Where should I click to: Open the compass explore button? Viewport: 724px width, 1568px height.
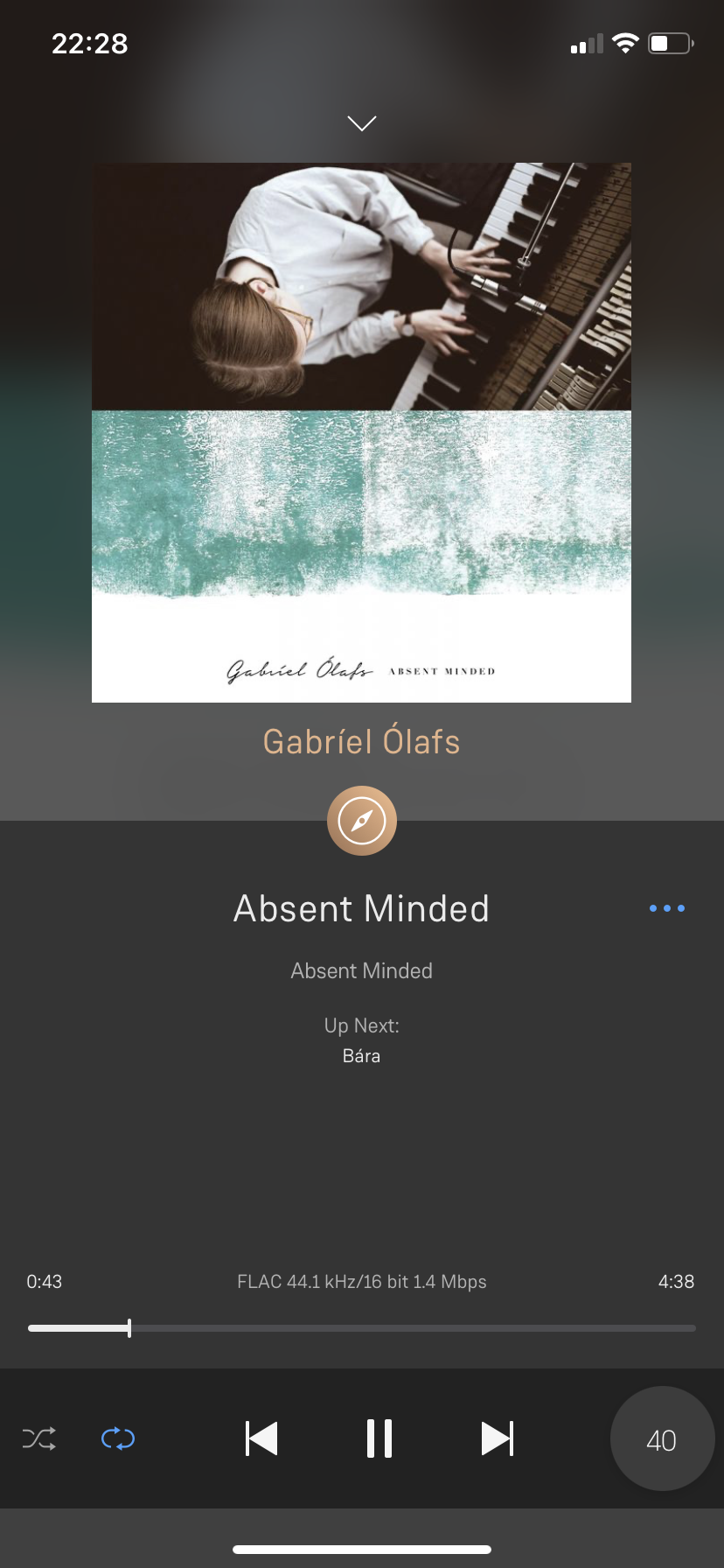click(x=361, y=821)
